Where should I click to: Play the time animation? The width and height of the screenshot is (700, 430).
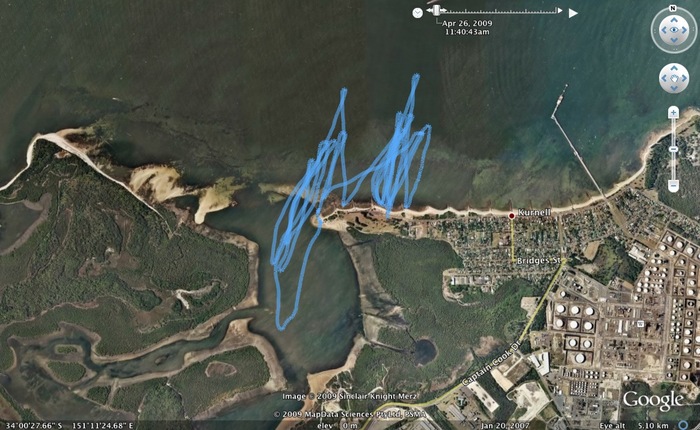click(x=573, y=13)
